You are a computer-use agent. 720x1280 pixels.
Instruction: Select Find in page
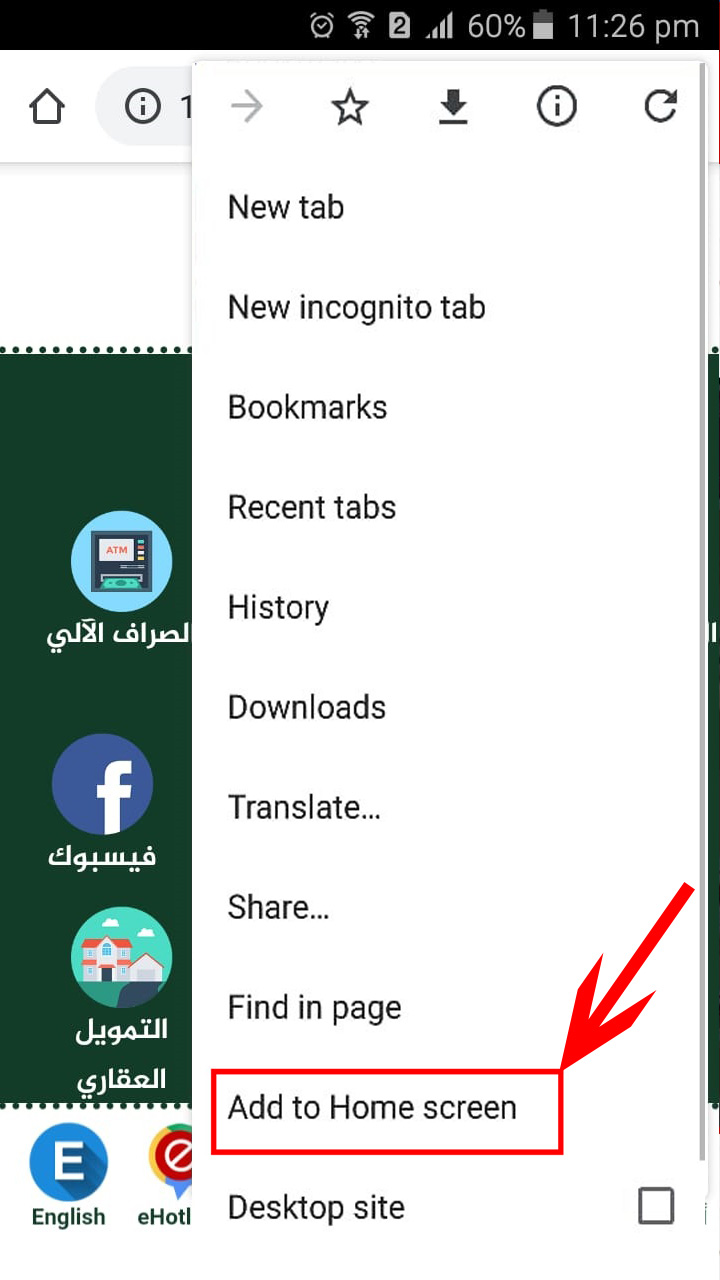314,1007
